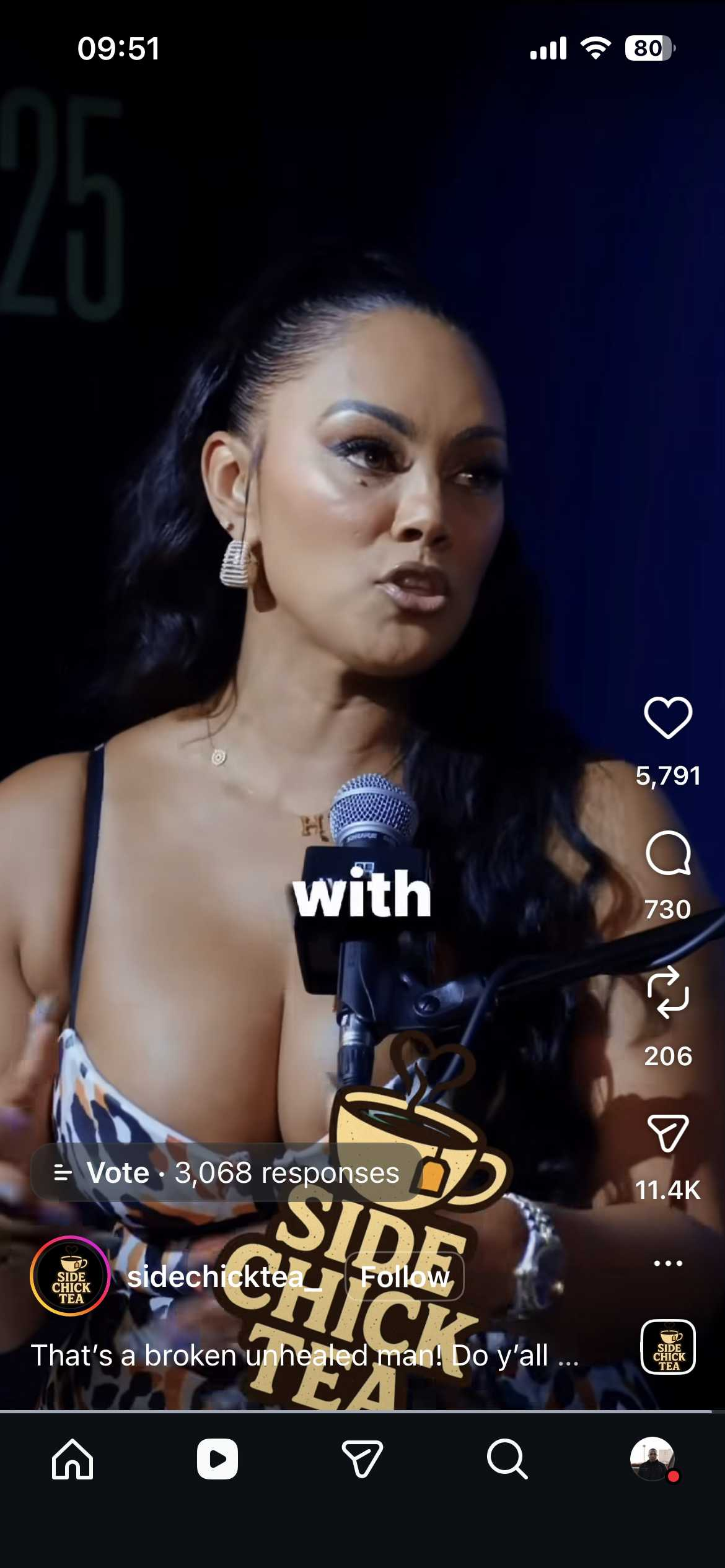725x1568 pixels.
Task: Repost this reel
Action: [667, 992]
